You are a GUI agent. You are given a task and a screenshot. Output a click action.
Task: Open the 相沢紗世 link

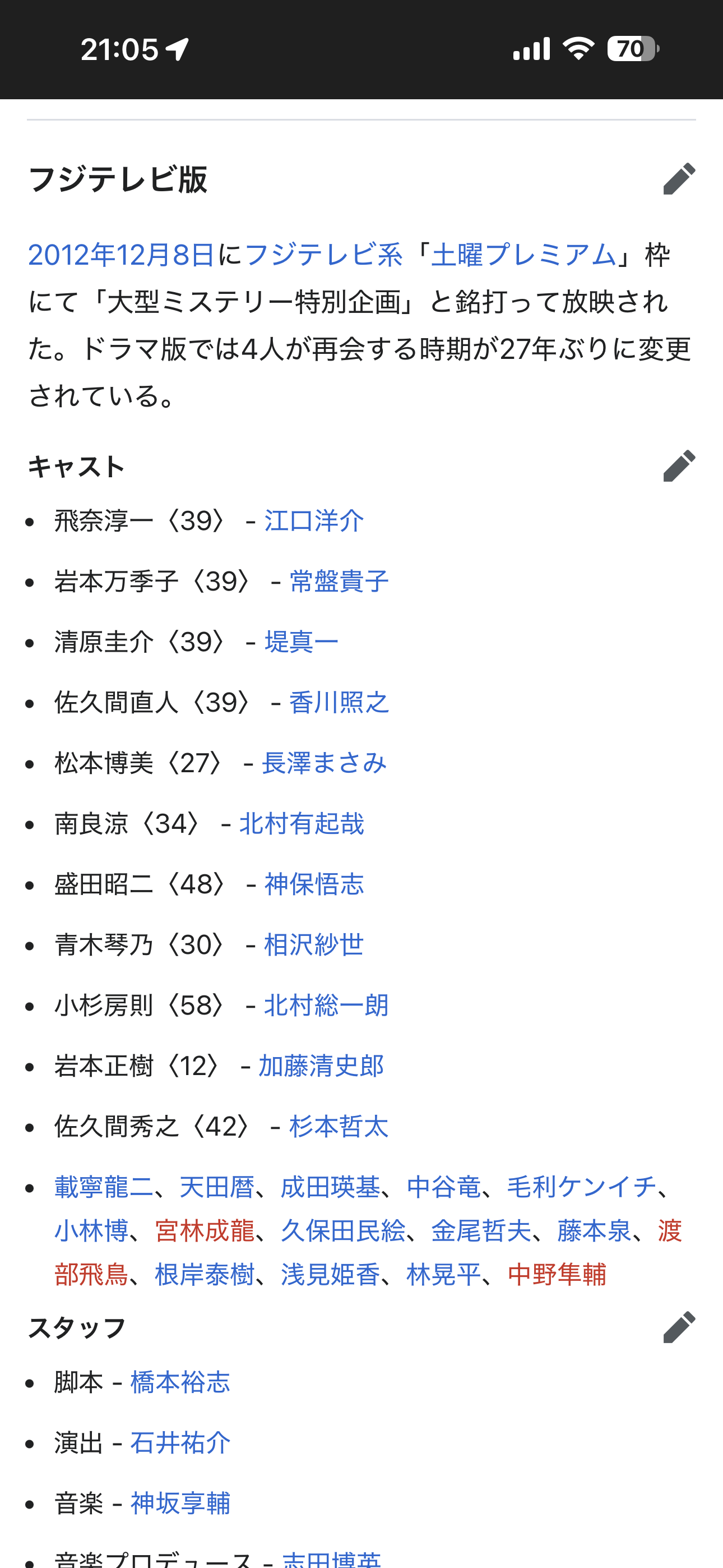point(314,945)
